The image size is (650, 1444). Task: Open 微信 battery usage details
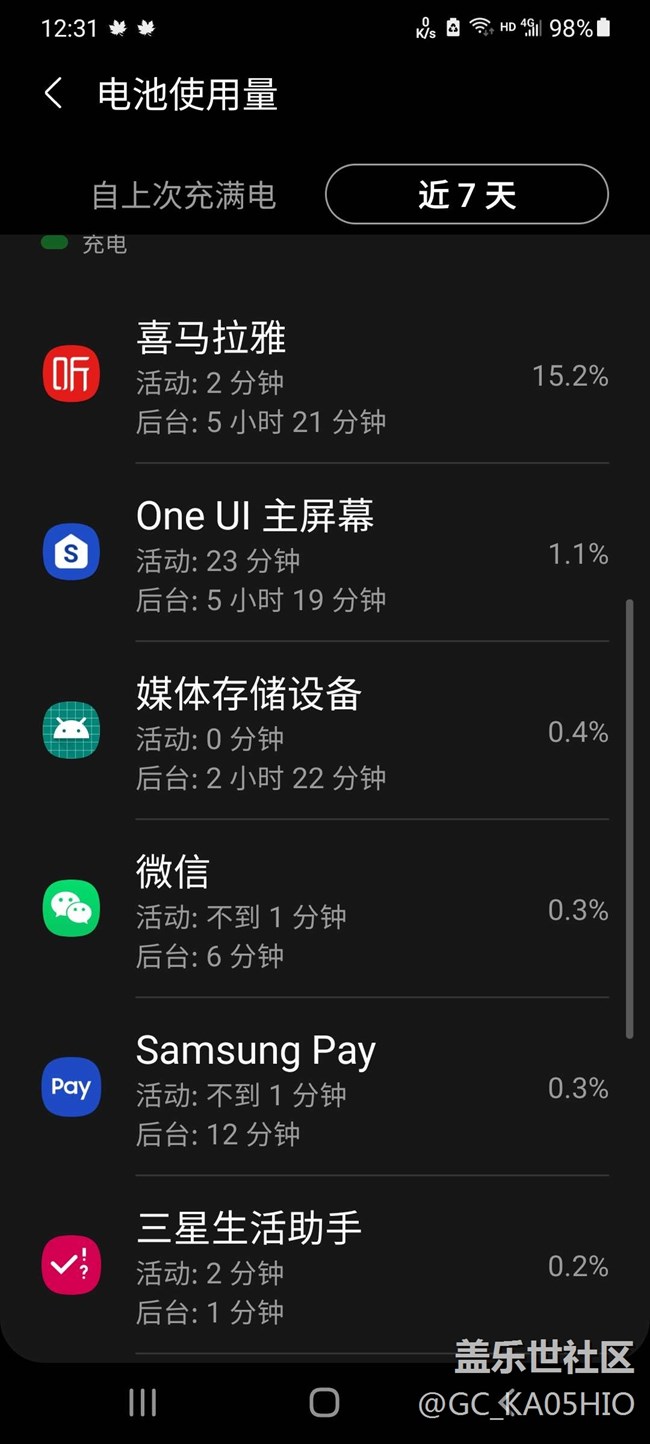(325, 910)
